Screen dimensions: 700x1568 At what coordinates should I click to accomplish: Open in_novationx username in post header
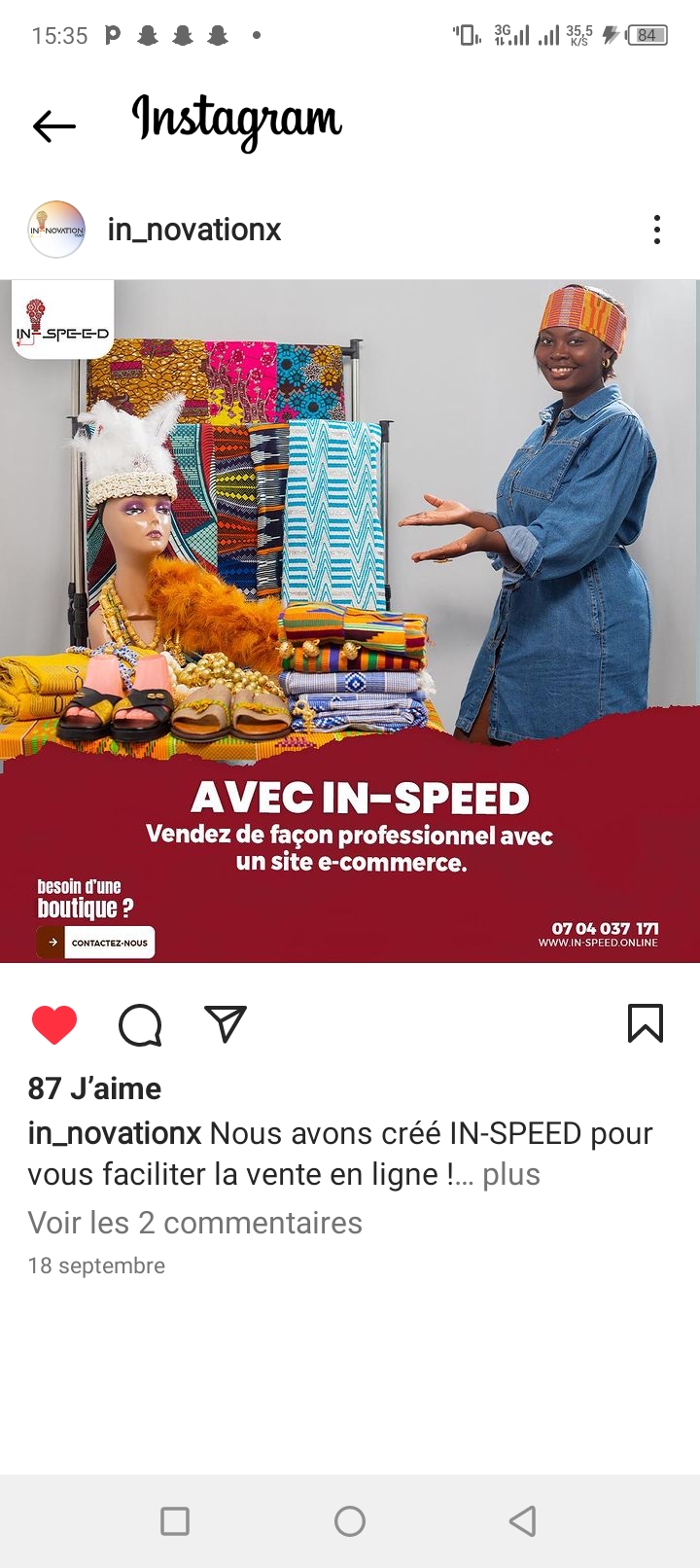[x=193, y=230]
